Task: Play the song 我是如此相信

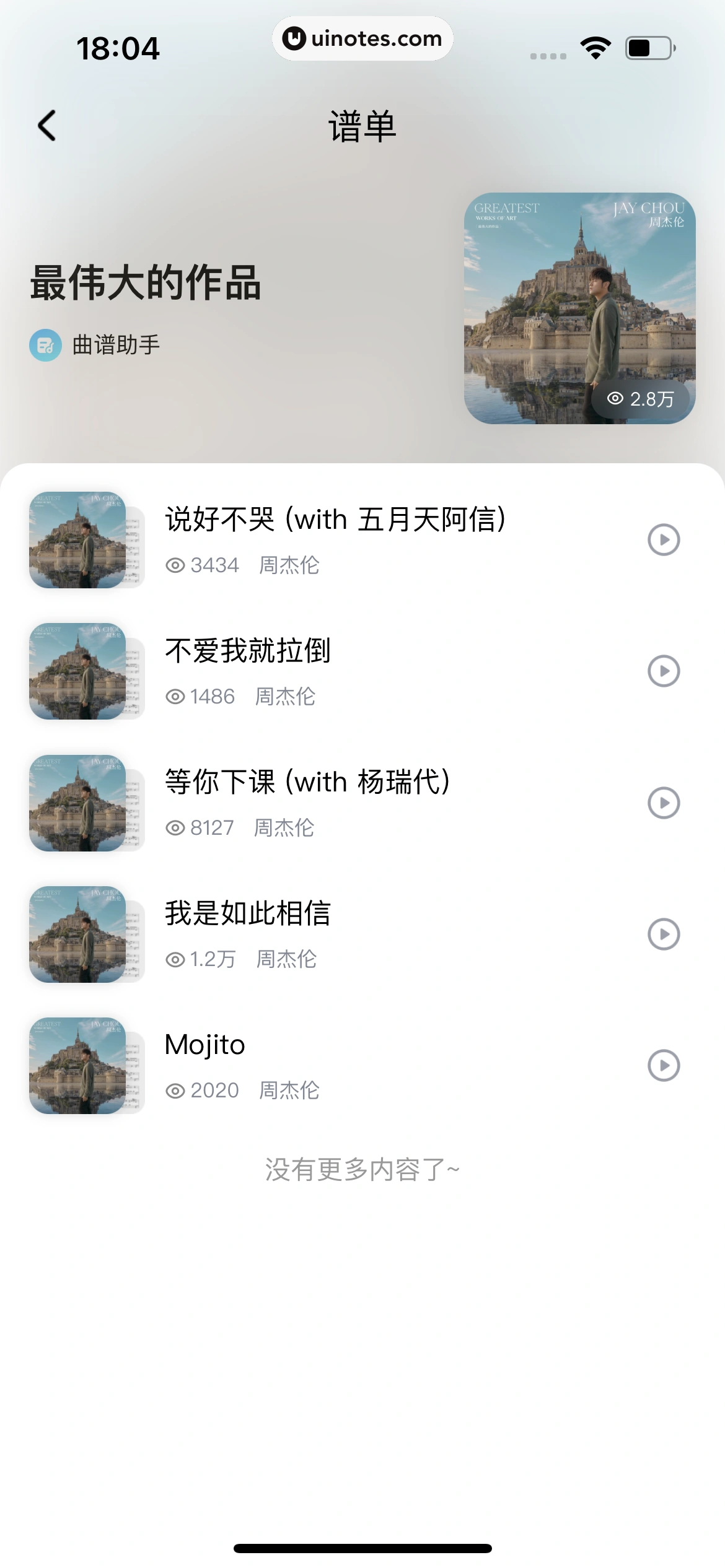Action: (664, 934)
